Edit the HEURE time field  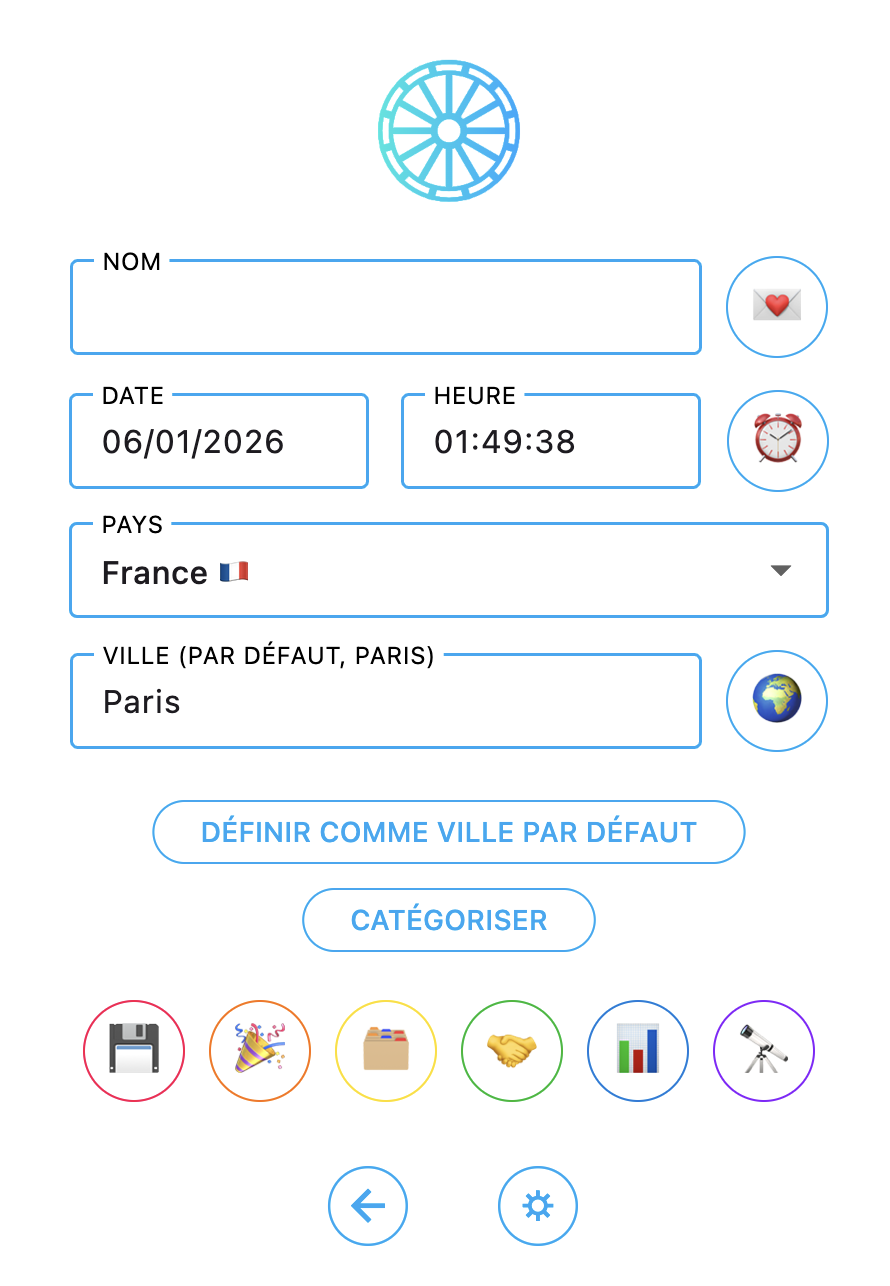pos(550,442)
